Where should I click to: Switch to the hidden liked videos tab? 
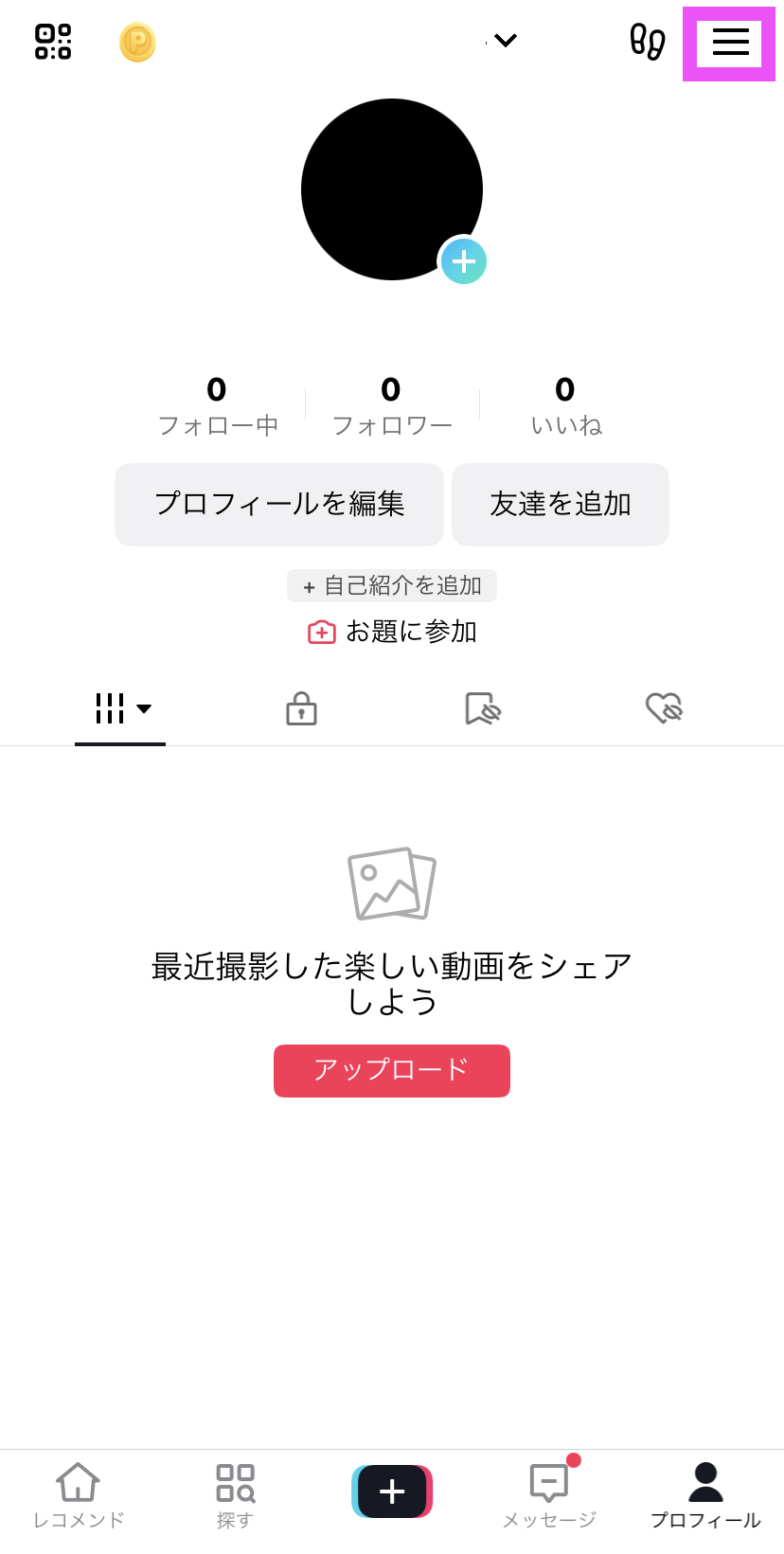click(664, 708)
